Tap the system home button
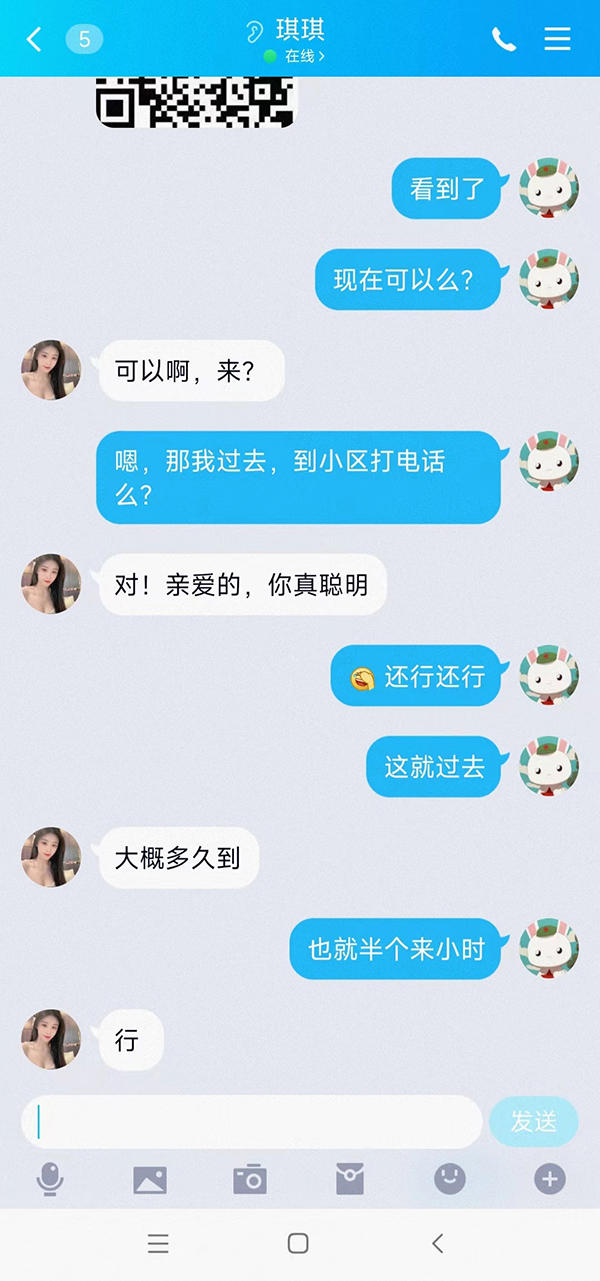The image size is (600, 1281). [x=298, y=1243]
